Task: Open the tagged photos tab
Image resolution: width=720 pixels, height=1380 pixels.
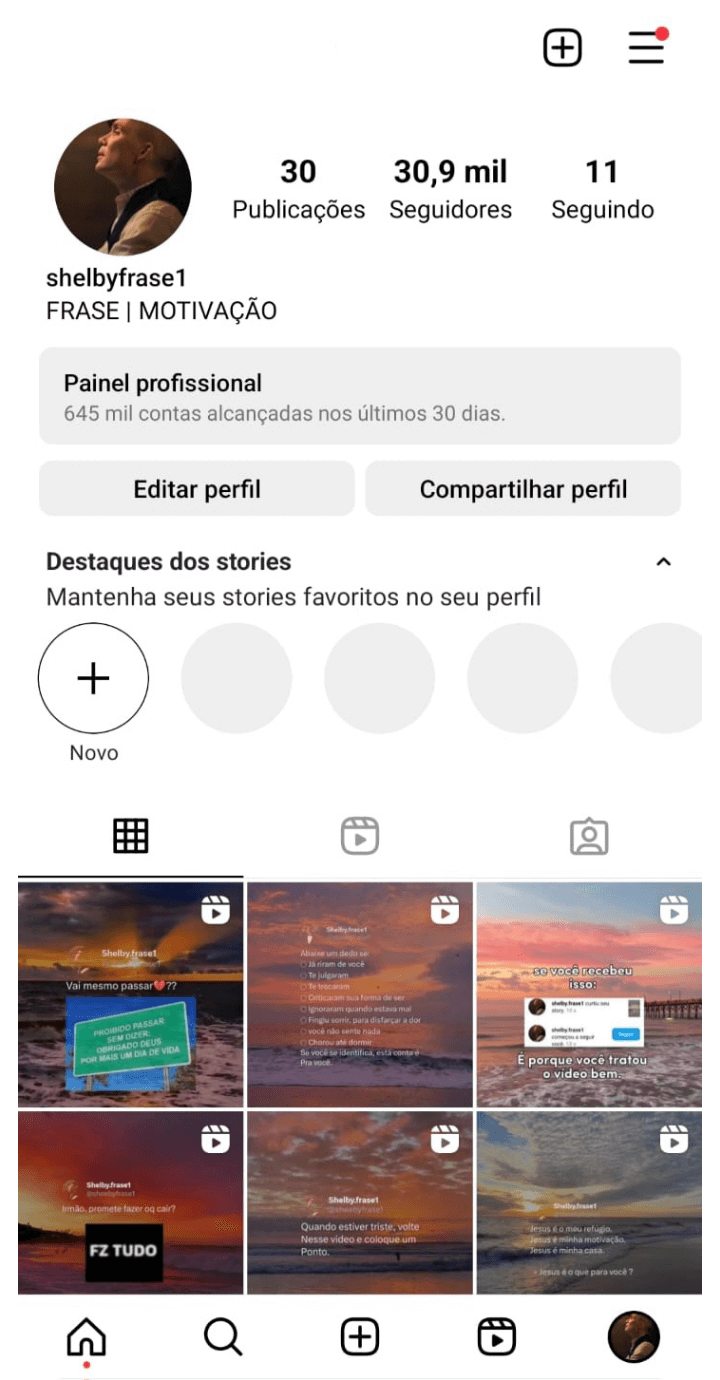Action: (589, 835)
